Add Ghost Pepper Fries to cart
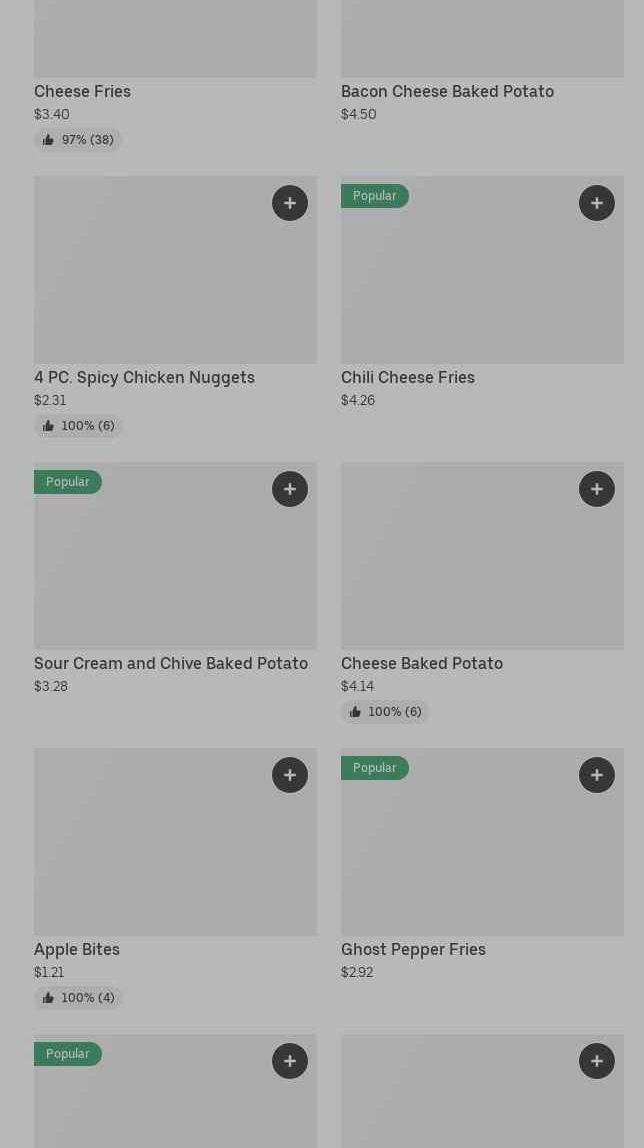Image resolution: width=644 pixels, height=1148 pixels. (x=596, y=775)
